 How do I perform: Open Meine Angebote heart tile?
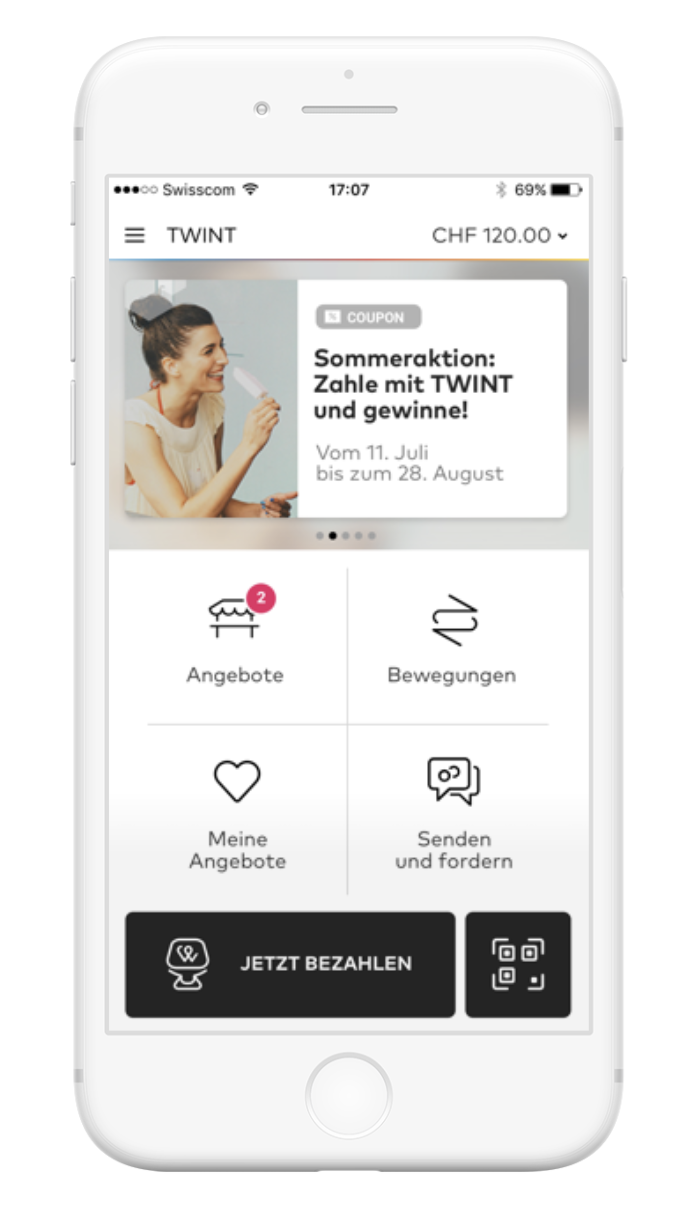[238, 812]
